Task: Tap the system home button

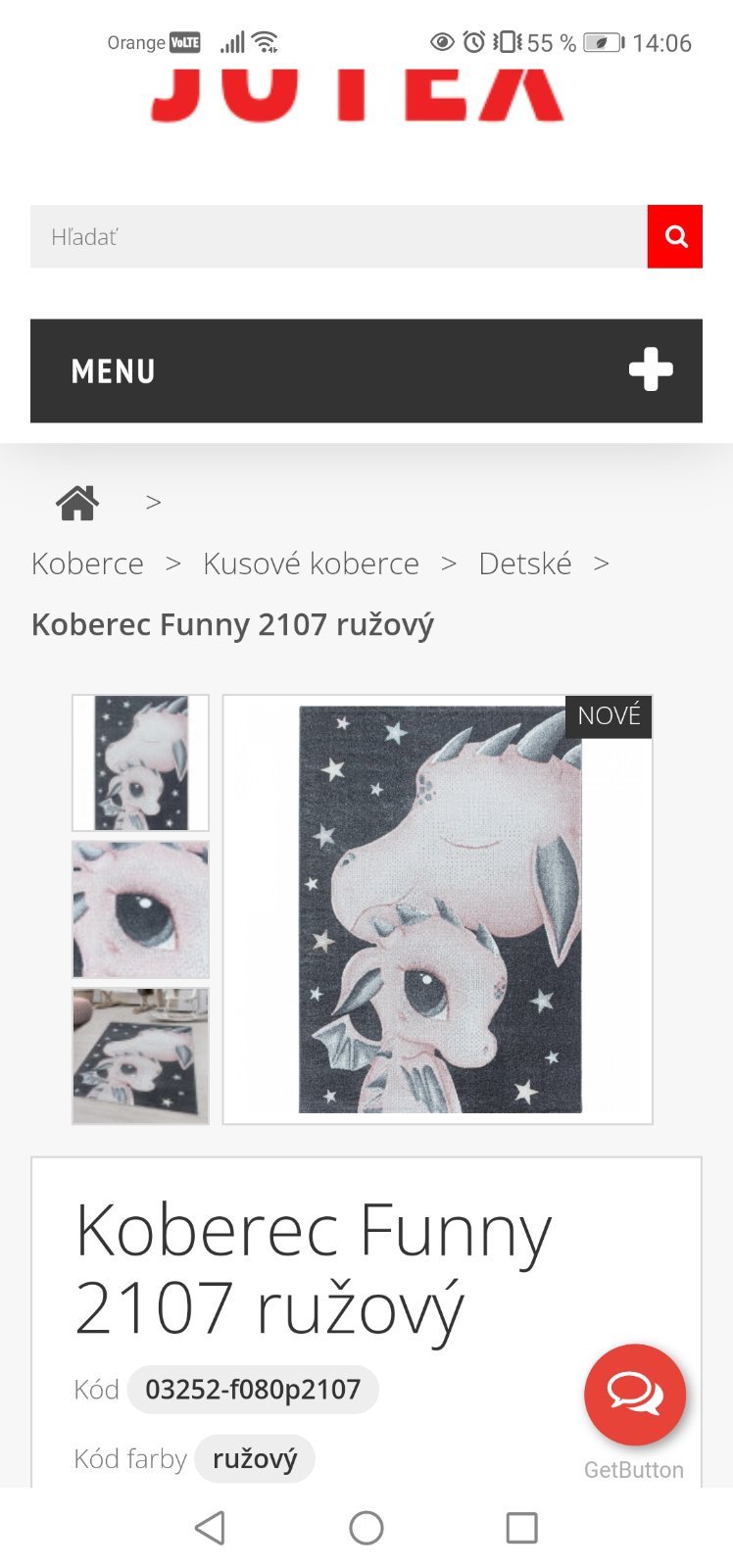Action: click(x=366, y=1527)
